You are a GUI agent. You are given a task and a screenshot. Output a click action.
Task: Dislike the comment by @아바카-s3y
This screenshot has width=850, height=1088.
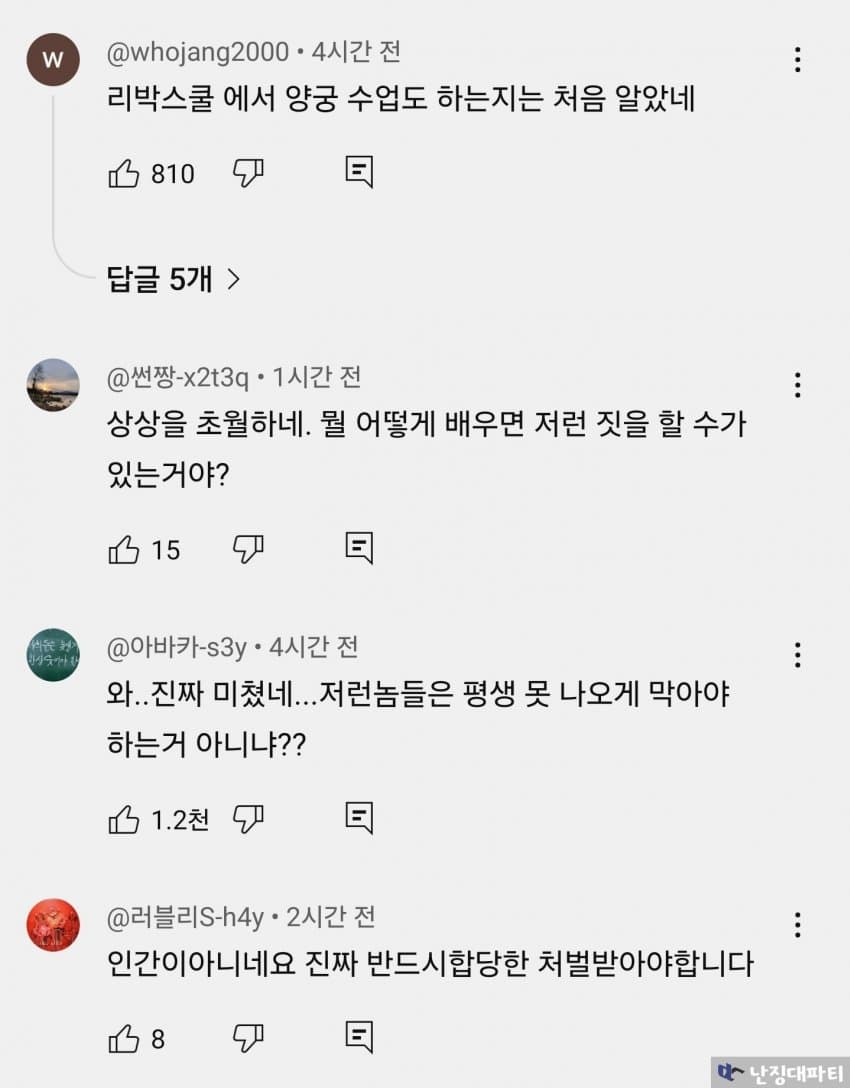[248, 819]
